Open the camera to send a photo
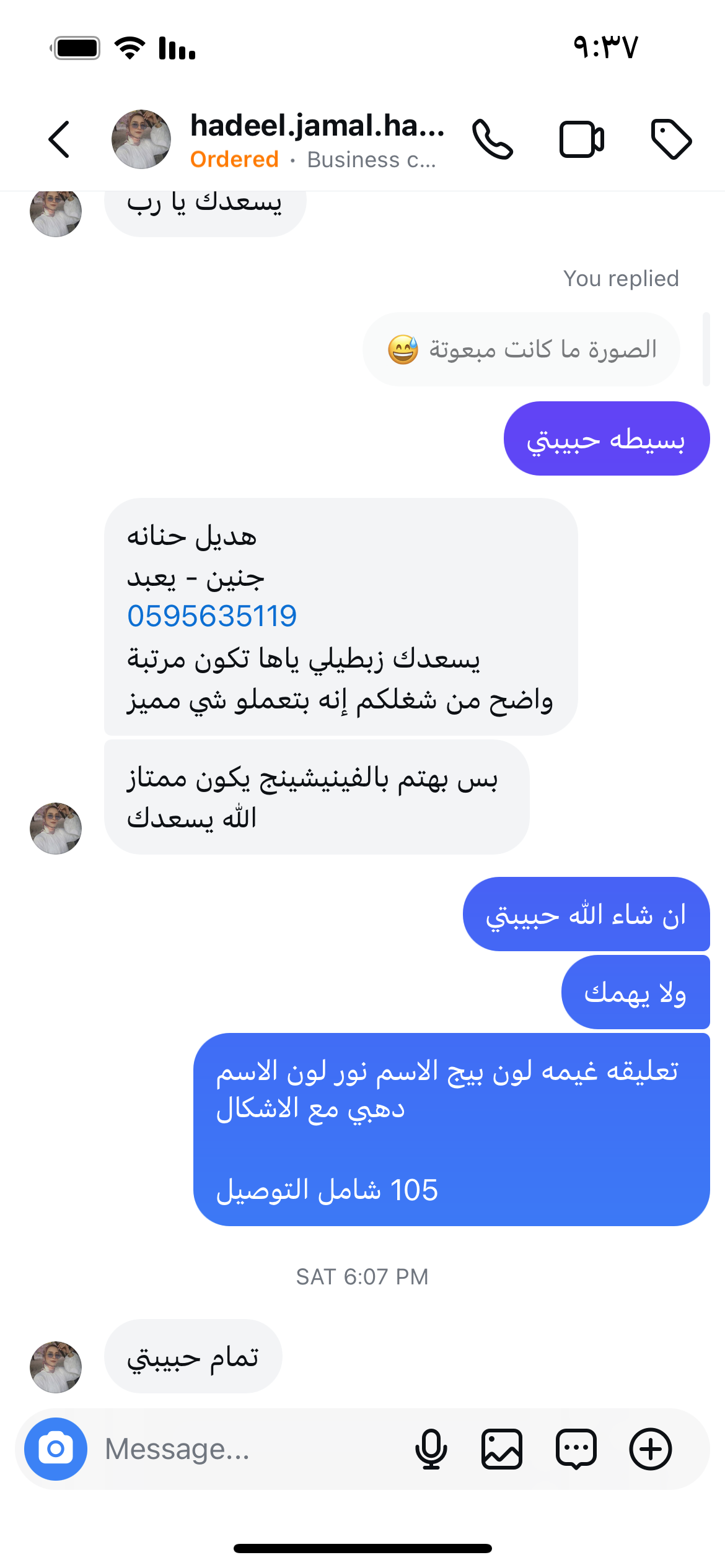The height and width of the screenshot is (1568, 725). tap(56, 1449)
